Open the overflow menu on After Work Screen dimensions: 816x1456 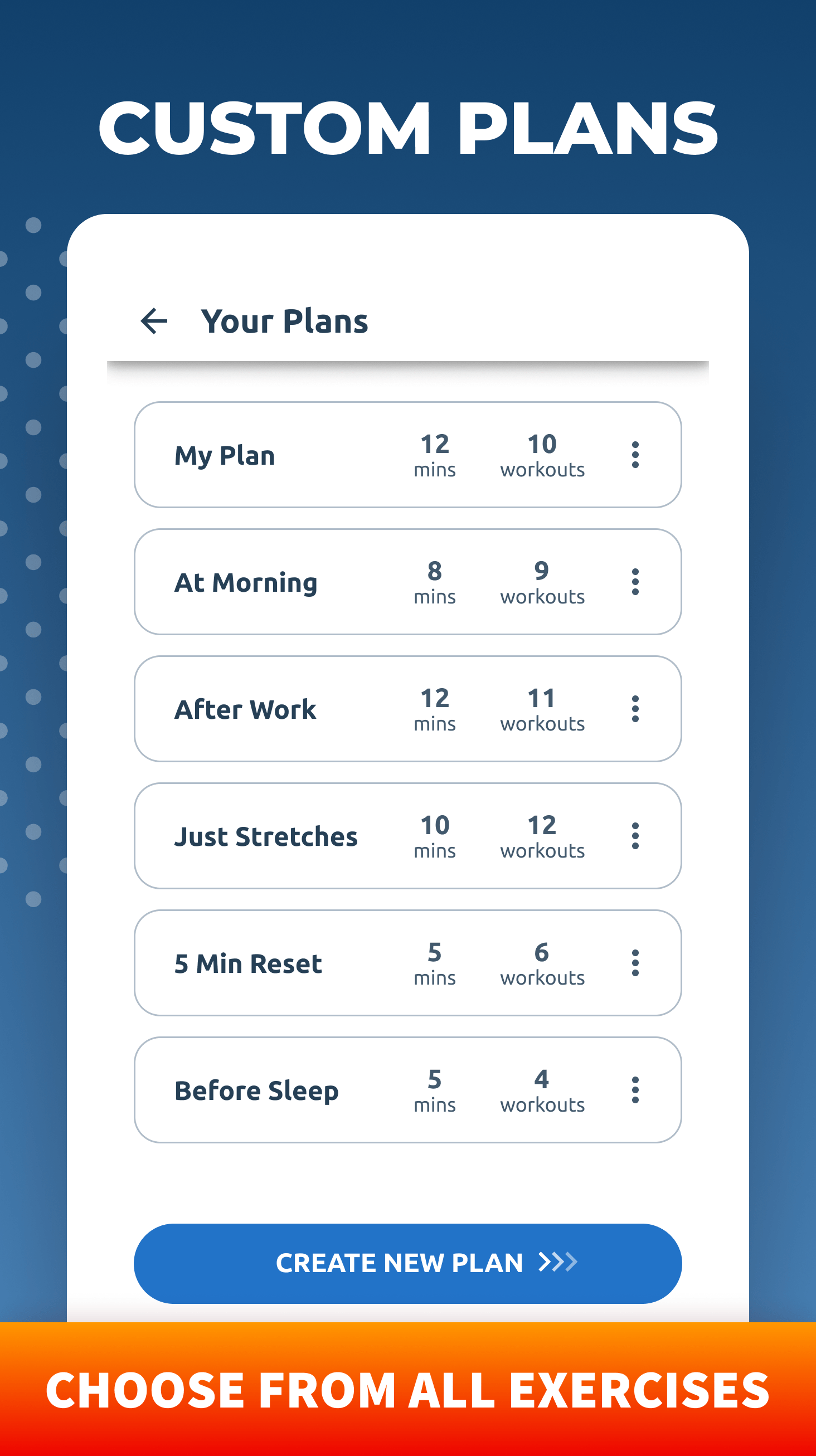(x=634, y=709)
